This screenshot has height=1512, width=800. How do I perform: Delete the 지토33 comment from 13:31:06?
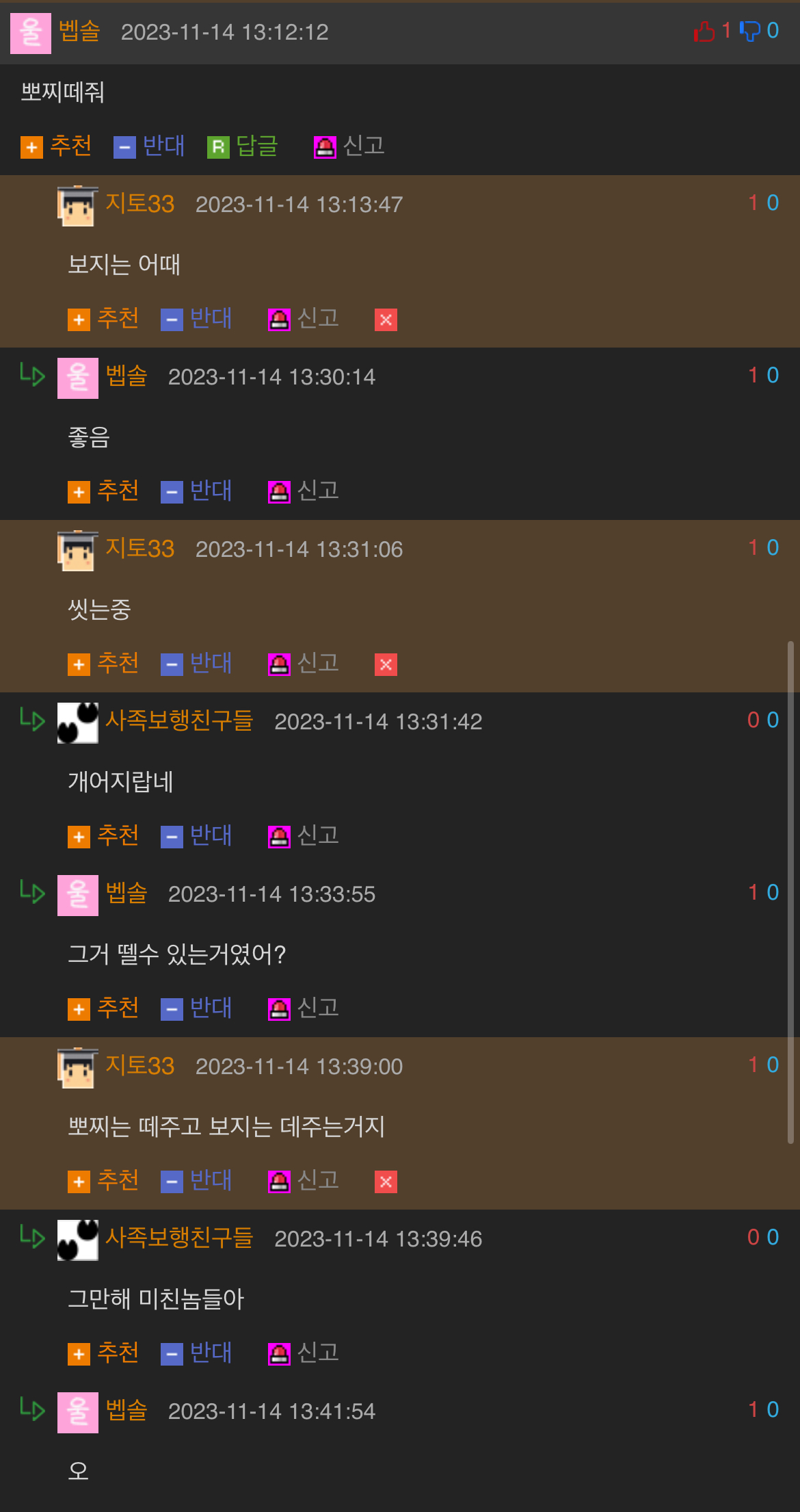386,664
